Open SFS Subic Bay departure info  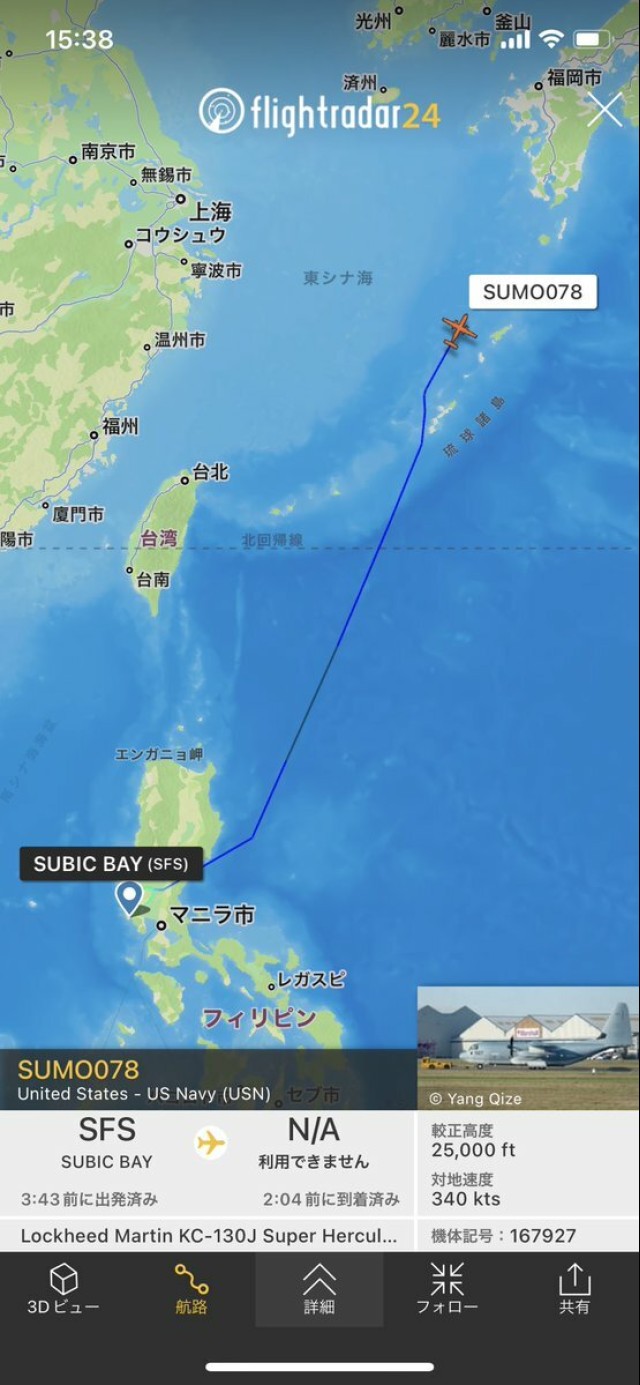coord(107,1145)
